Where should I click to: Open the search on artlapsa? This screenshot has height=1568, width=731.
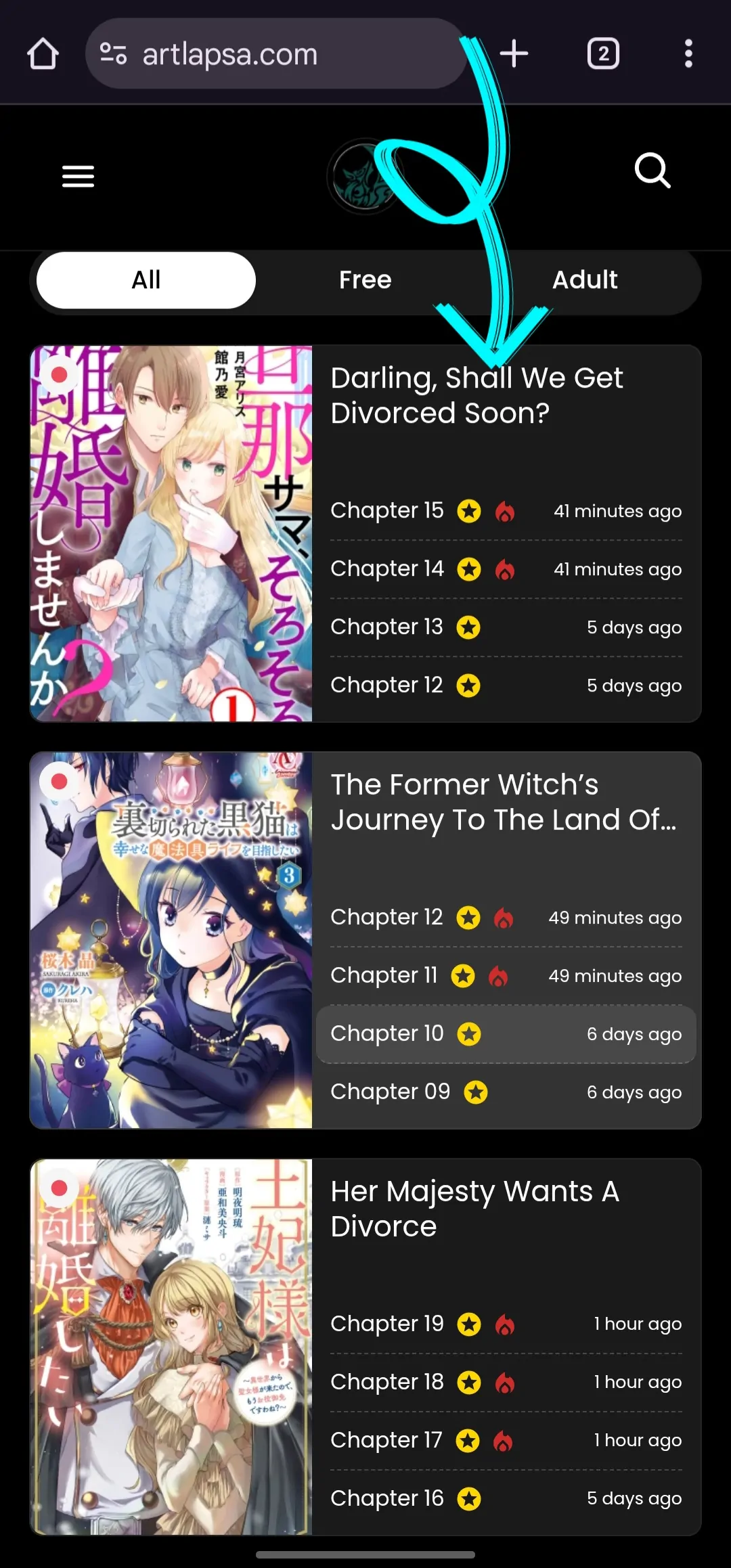coord(652,173)
